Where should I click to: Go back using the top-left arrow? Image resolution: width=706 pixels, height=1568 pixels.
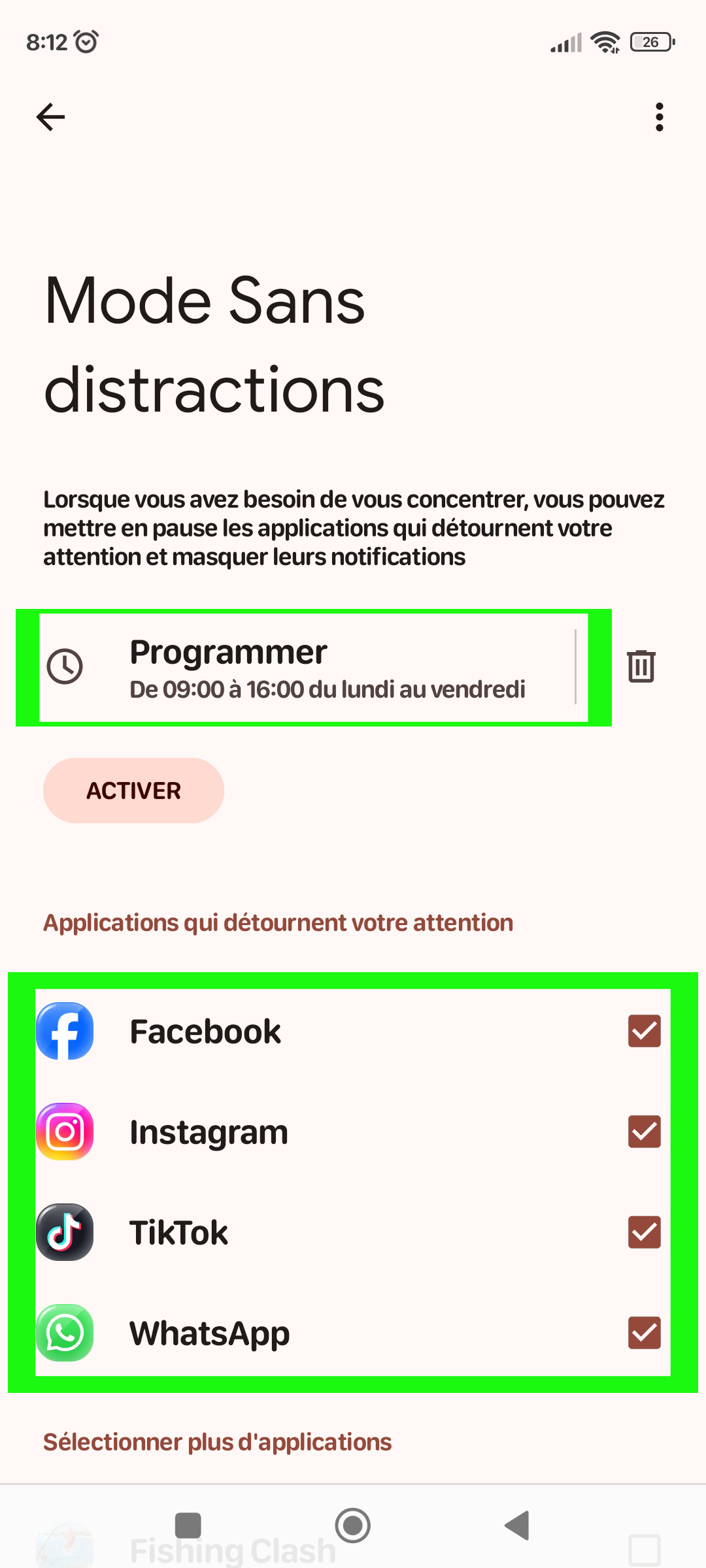point(50,118)
